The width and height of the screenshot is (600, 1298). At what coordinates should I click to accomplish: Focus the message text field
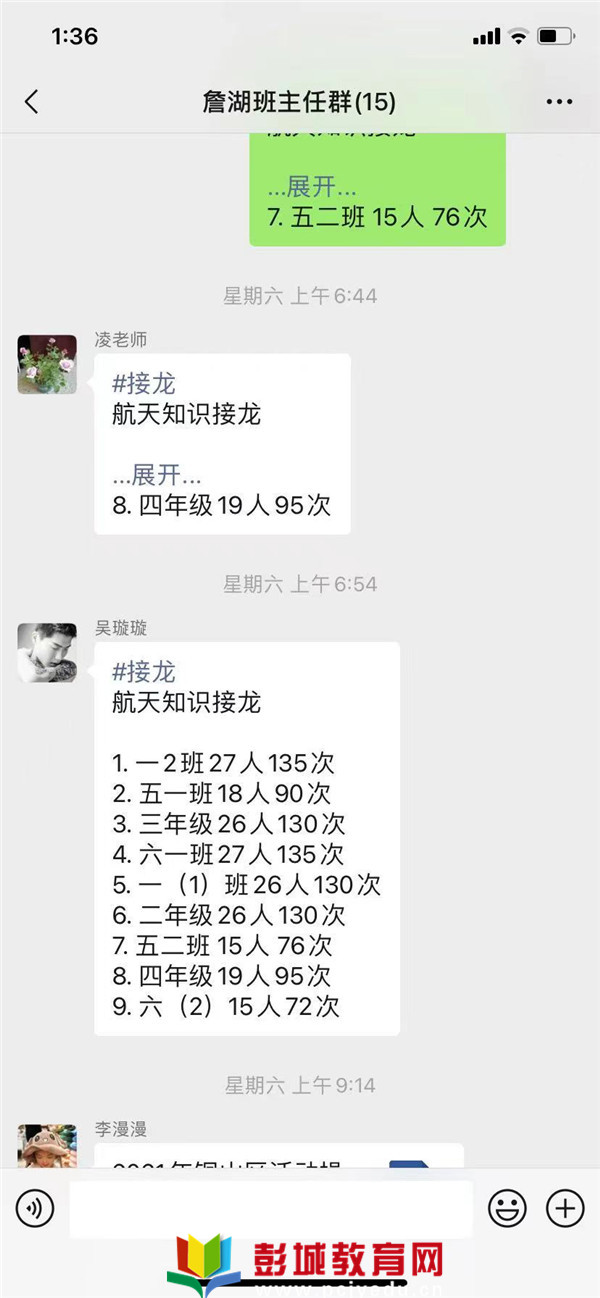click(270, 1209)
